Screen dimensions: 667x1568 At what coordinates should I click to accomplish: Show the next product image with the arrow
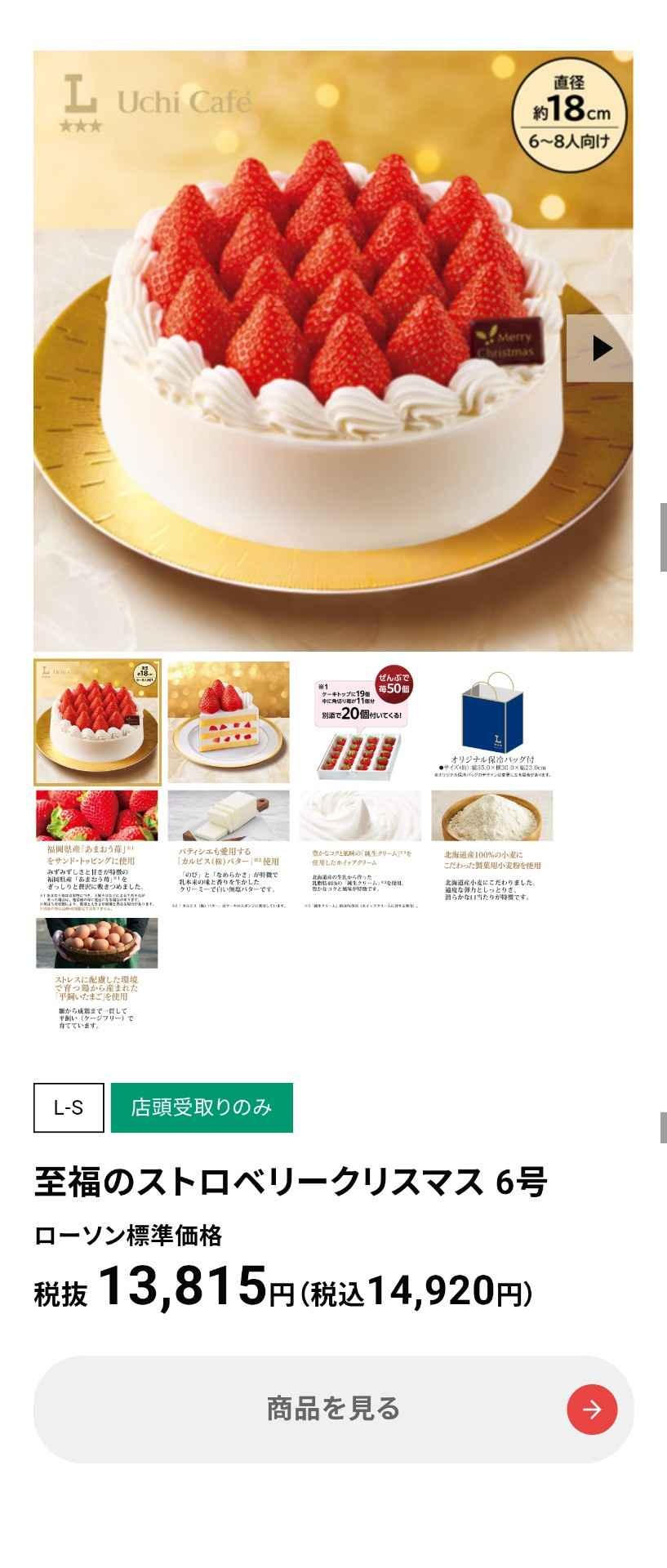coord(601,349)
